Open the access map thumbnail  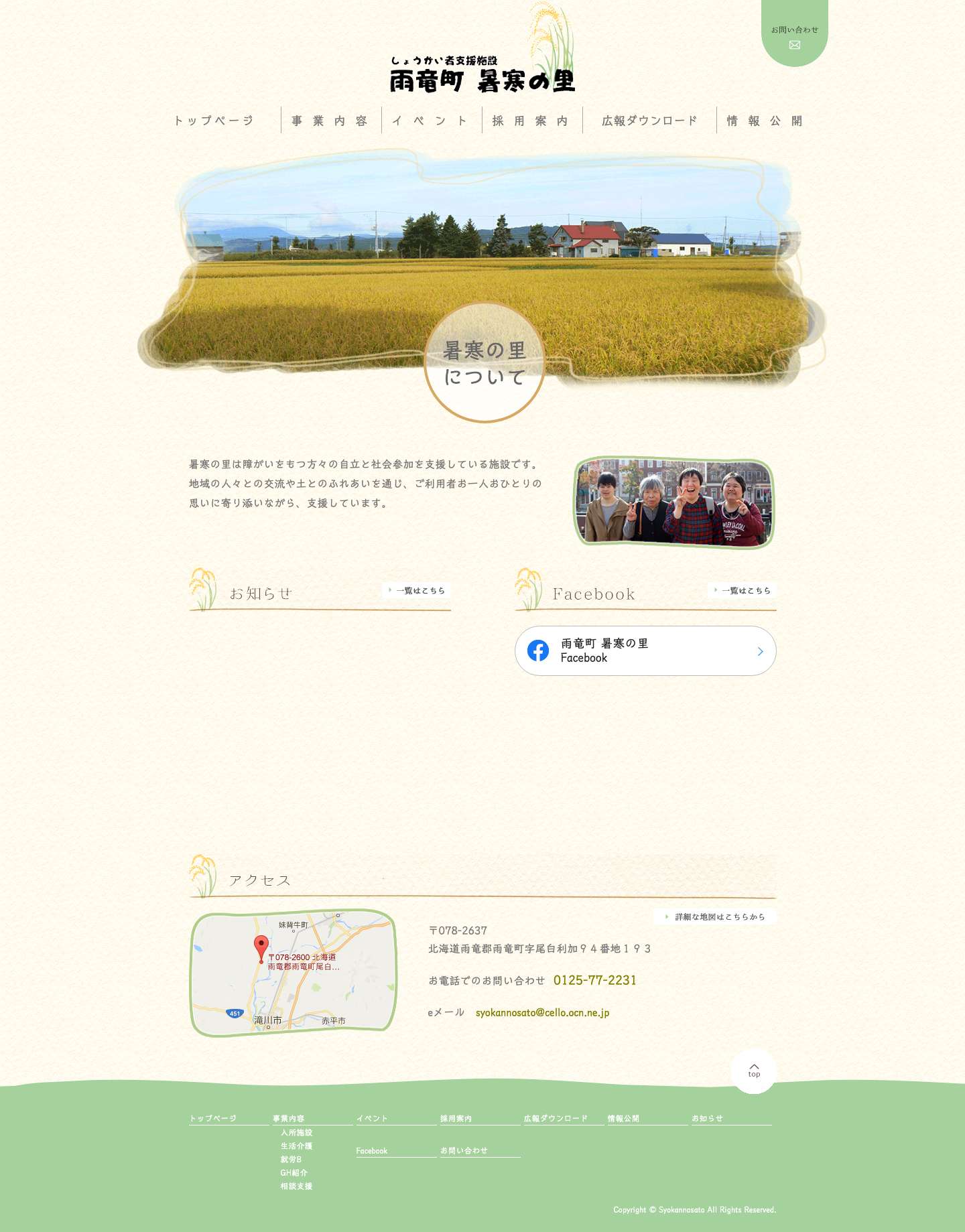tap(294, 973)
